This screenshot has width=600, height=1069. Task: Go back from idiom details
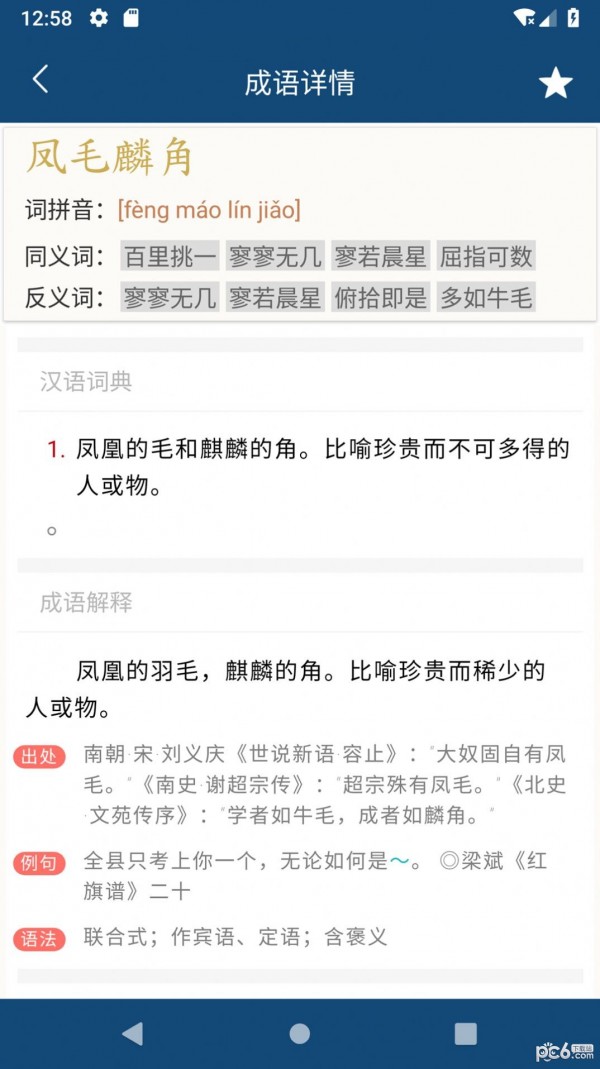pyautogui.click(x=40, y=80)
